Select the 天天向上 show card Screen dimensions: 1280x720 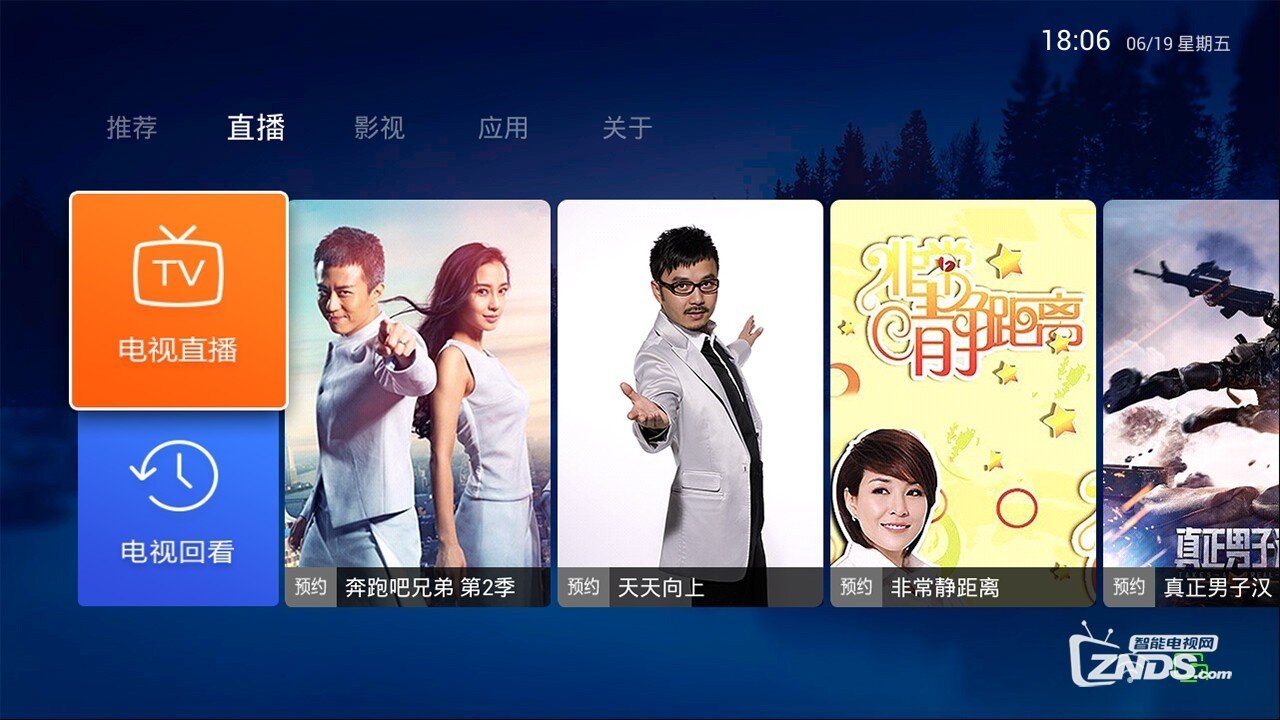690,402
